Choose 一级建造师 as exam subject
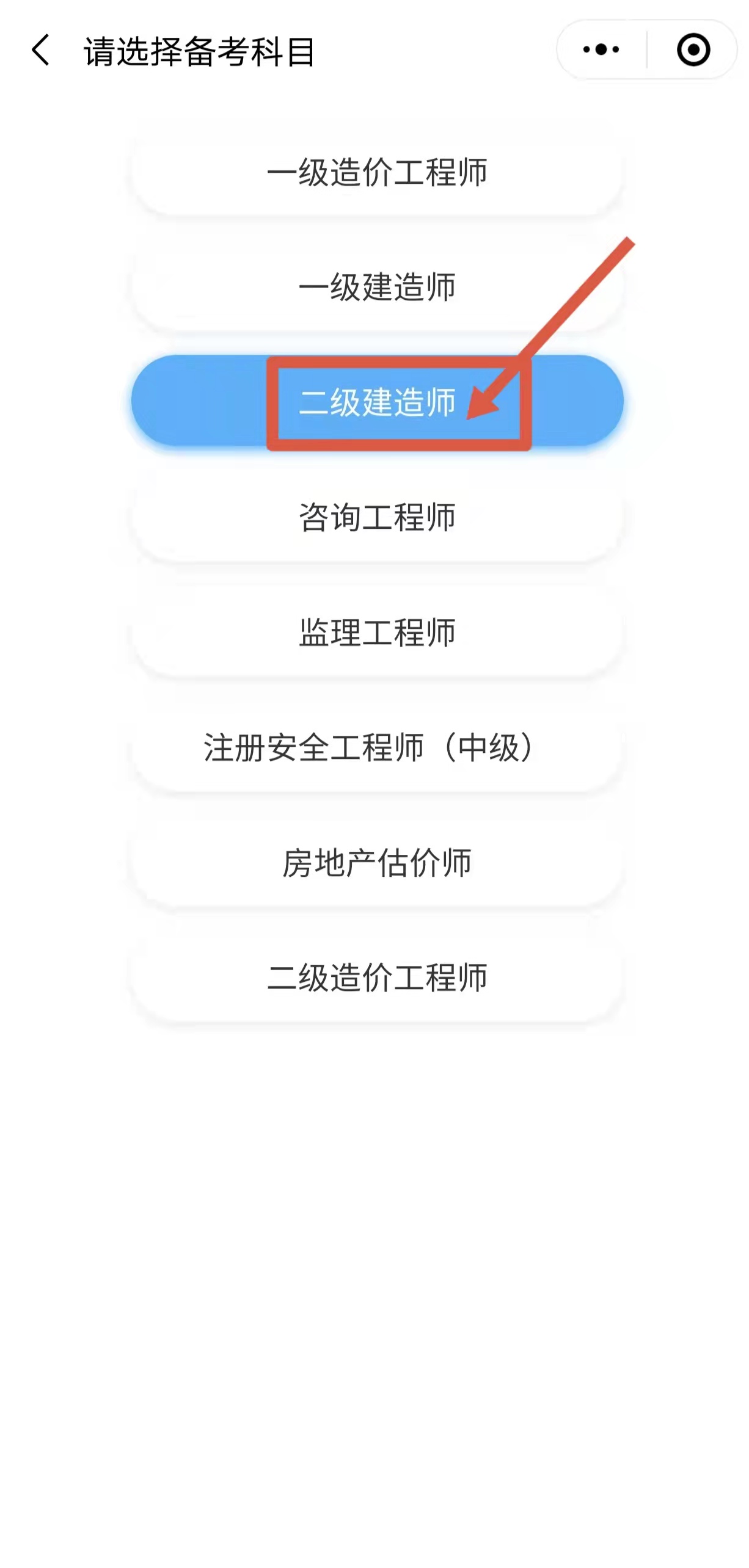The height and width of the screenshot is (1568, 749). pyautogui.click(x=377, y=287)
